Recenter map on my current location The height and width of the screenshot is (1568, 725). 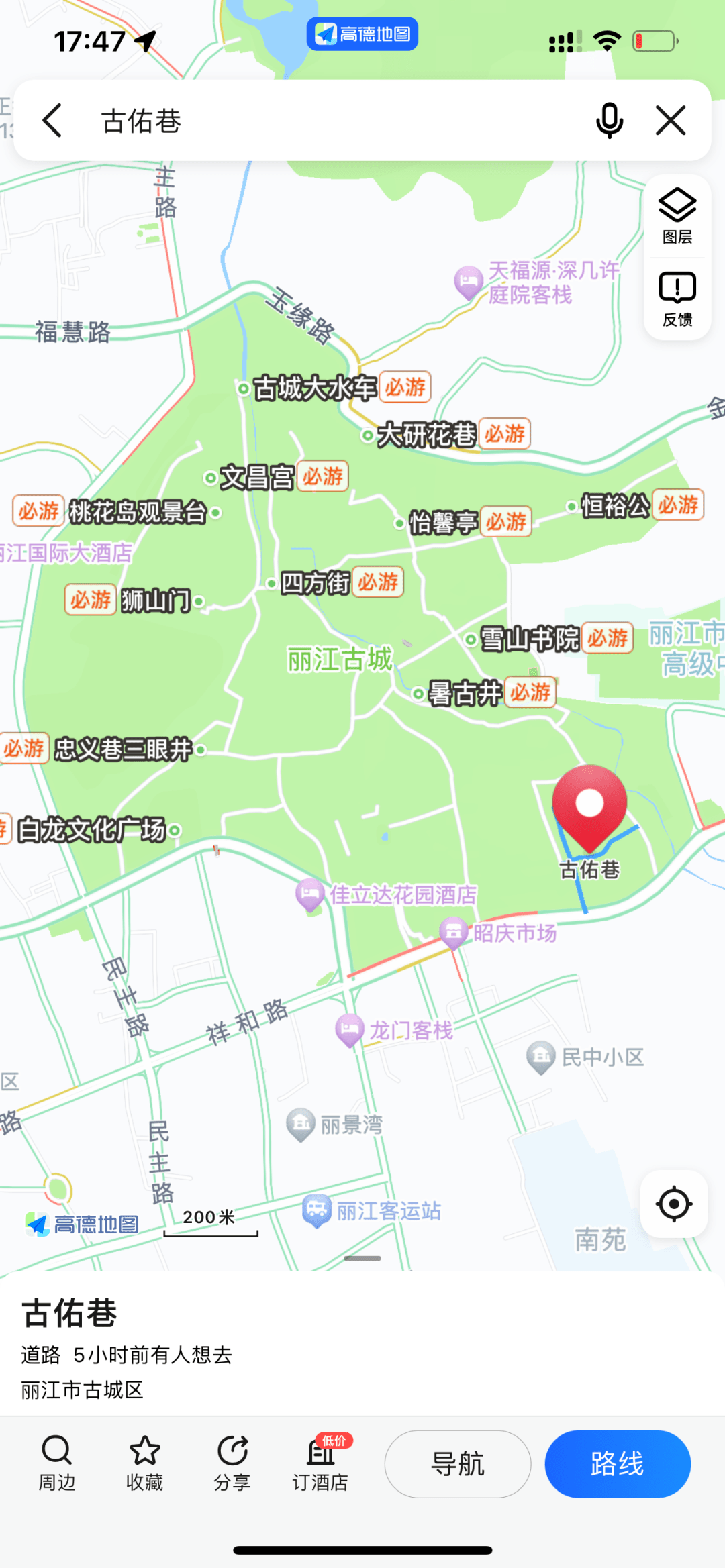(x=673, y=1204)
